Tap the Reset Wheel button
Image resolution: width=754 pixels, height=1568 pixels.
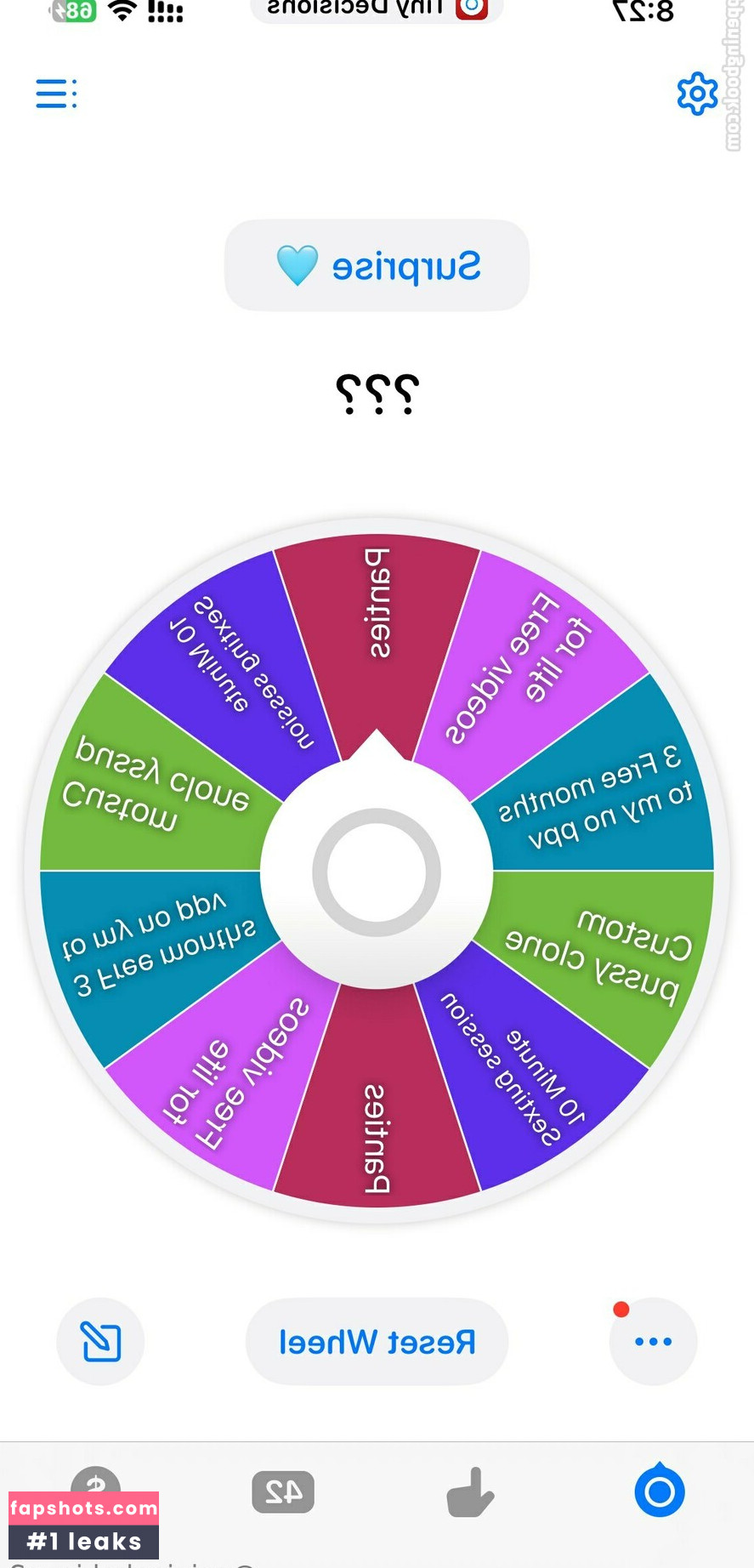(377, 1342)
